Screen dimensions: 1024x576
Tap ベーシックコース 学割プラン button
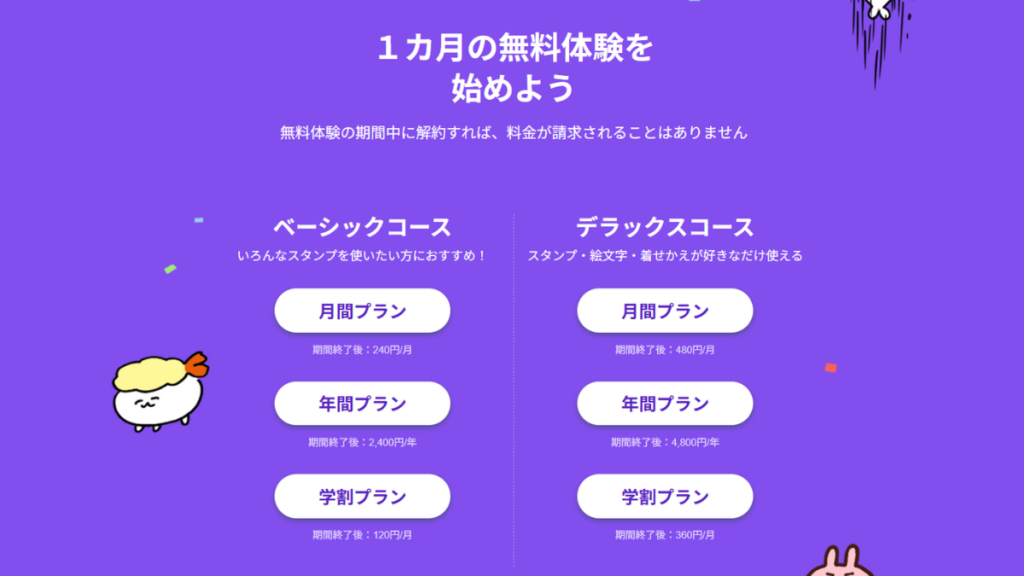coord(362,496)
